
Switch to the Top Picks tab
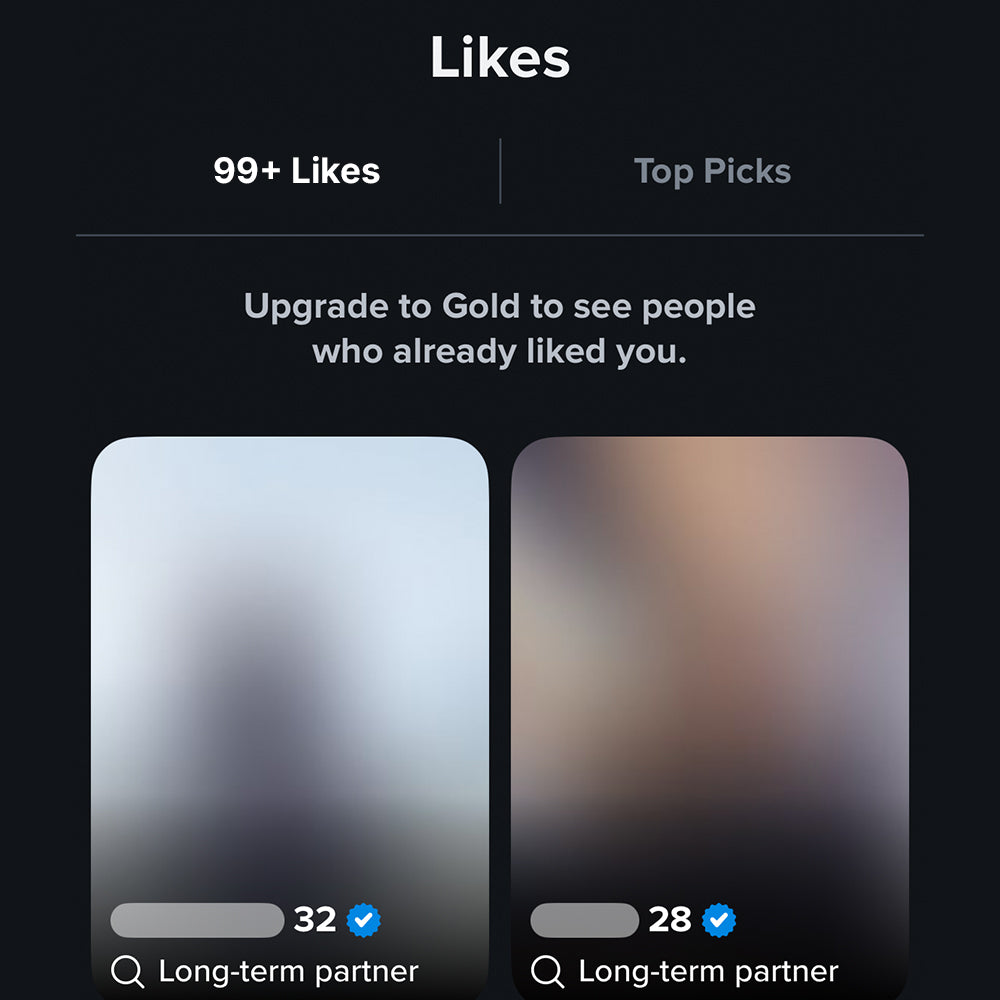712,171
